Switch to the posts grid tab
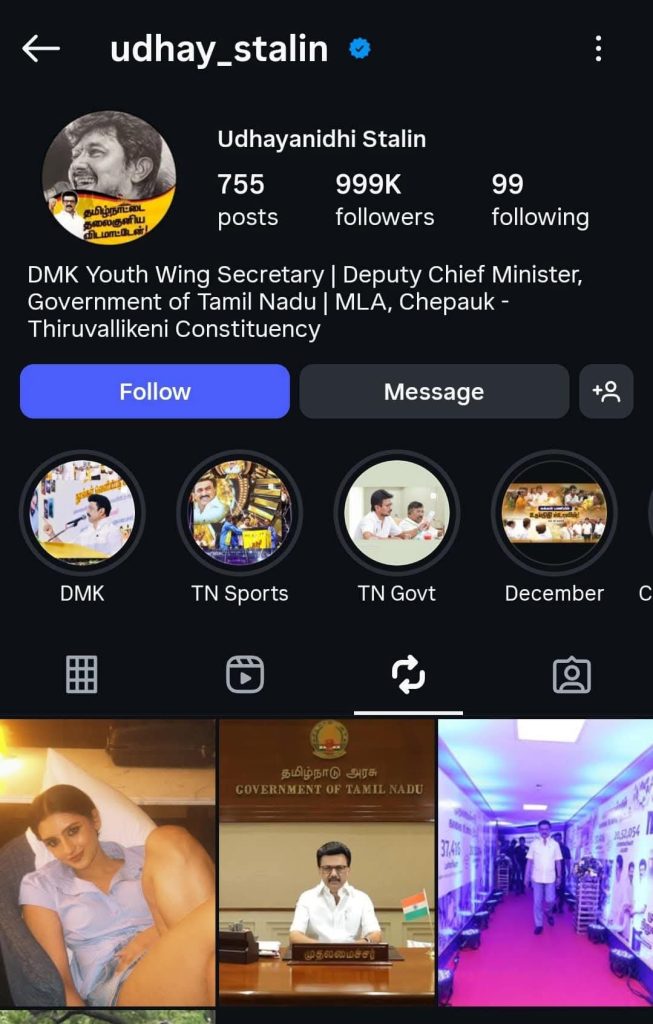Screen dimensions: 653x1024 point(82,676)
